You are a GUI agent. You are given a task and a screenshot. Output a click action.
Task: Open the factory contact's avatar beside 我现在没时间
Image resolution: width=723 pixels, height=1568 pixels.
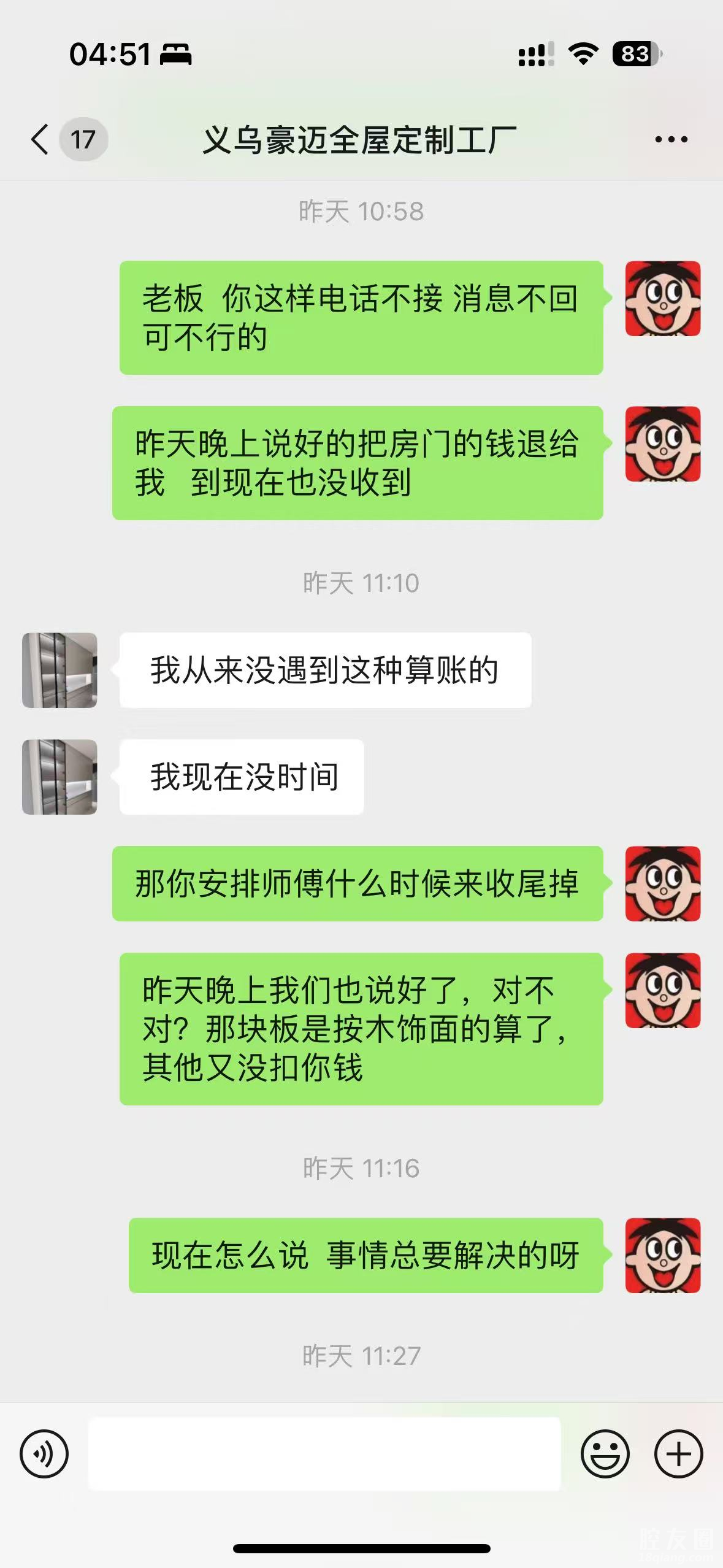59,777
